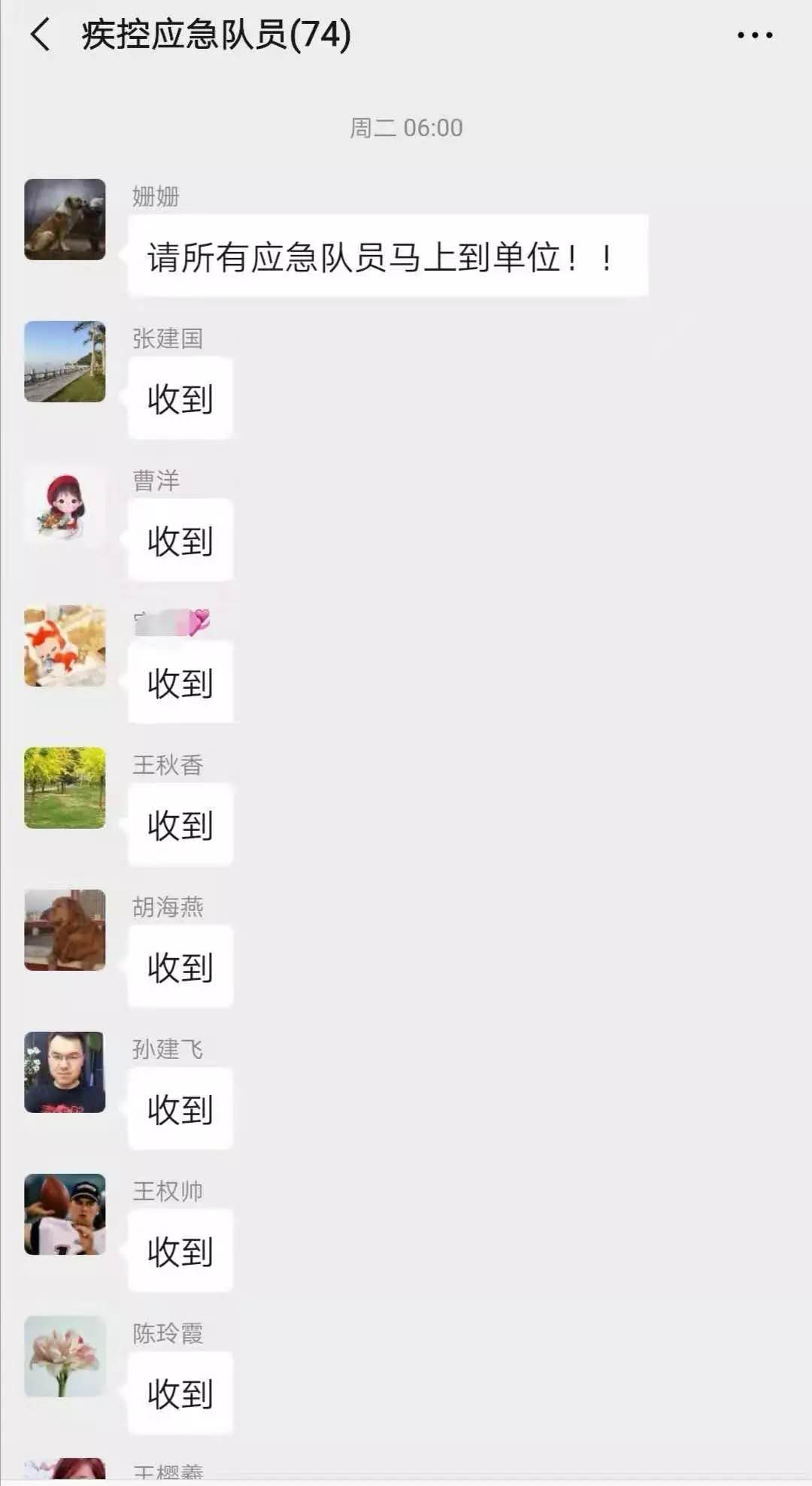812x1486 pixels.
Task: Tap 胡海燕's dog avatar
Action: tap(65, 930)
